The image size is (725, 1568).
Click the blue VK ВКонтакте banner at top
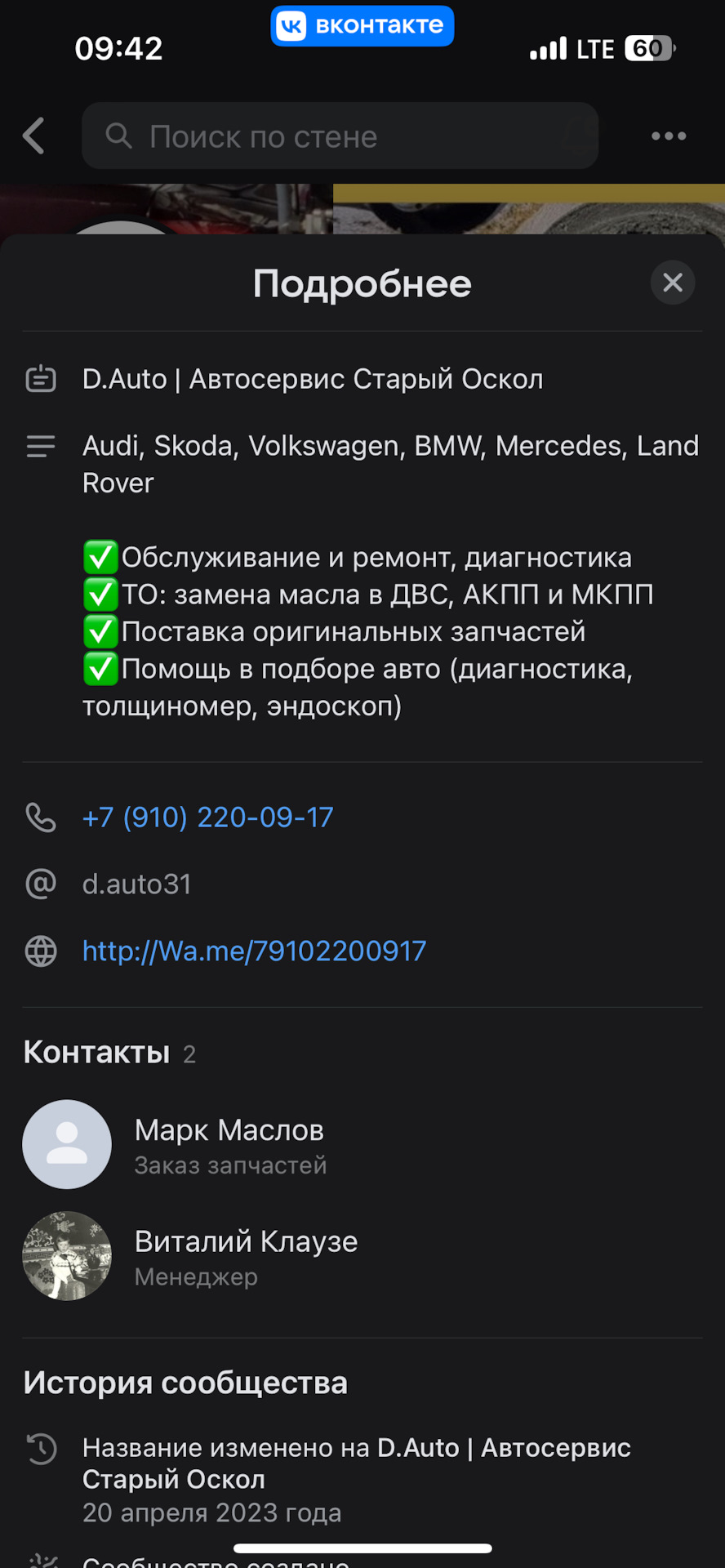pyautogui.click(x=362, y=25)
